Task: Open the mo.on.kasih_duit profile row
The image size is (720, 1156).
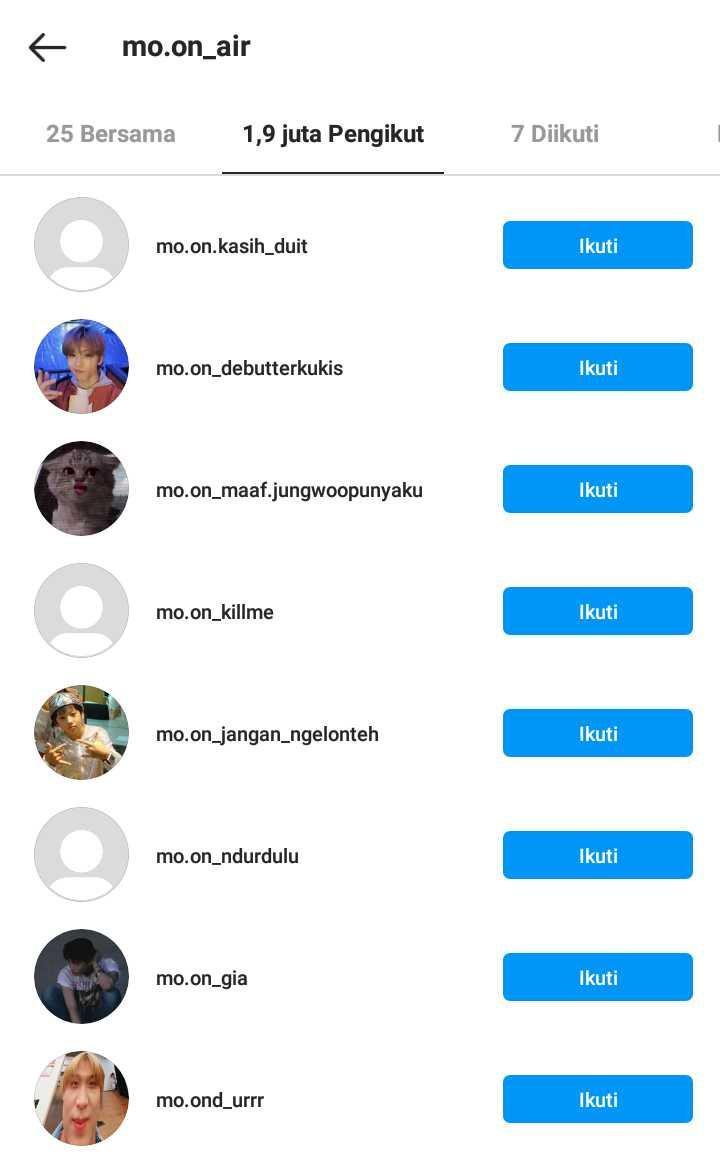Action: tap(231, 246)
